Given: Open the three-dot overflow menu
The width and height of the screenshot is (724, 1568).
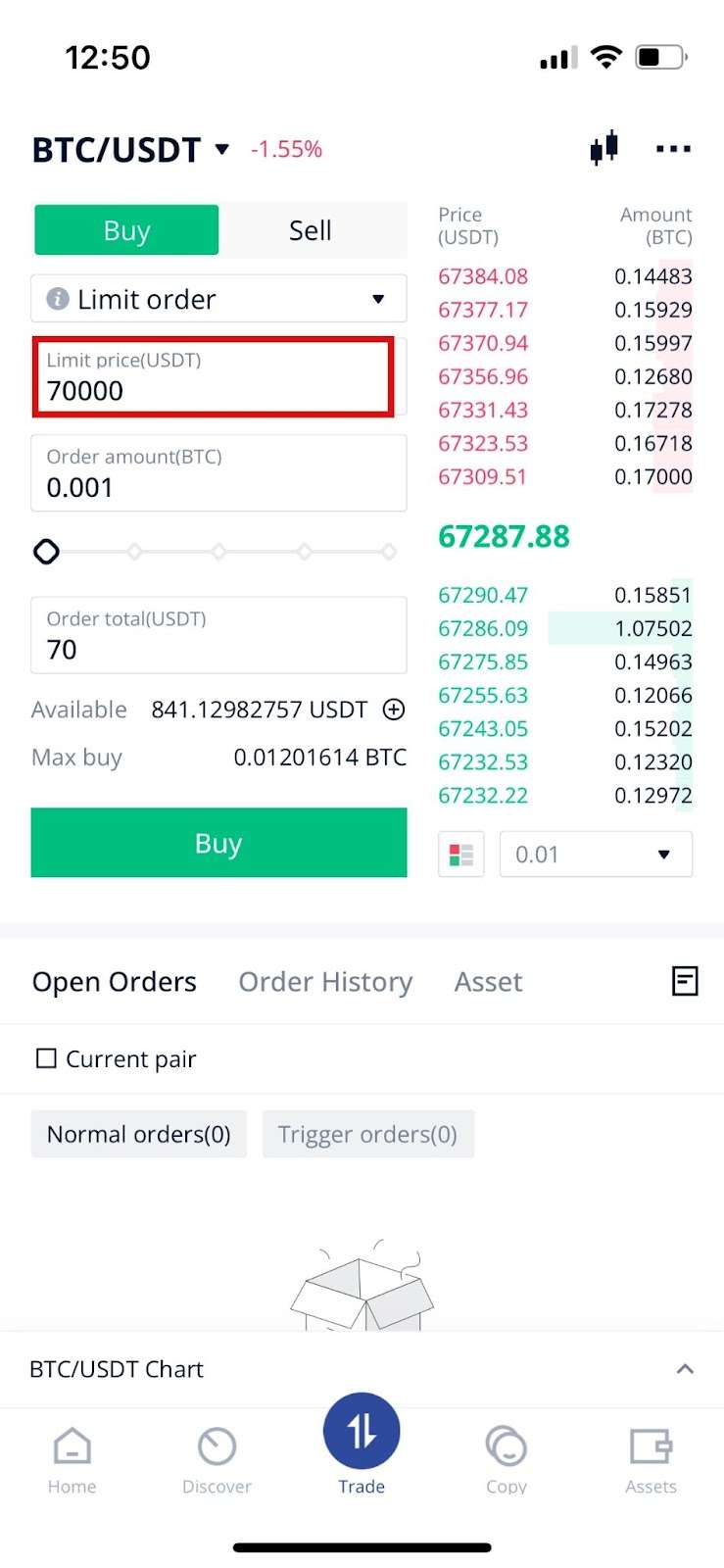Looking at the screenshot, I should (673, 149).
